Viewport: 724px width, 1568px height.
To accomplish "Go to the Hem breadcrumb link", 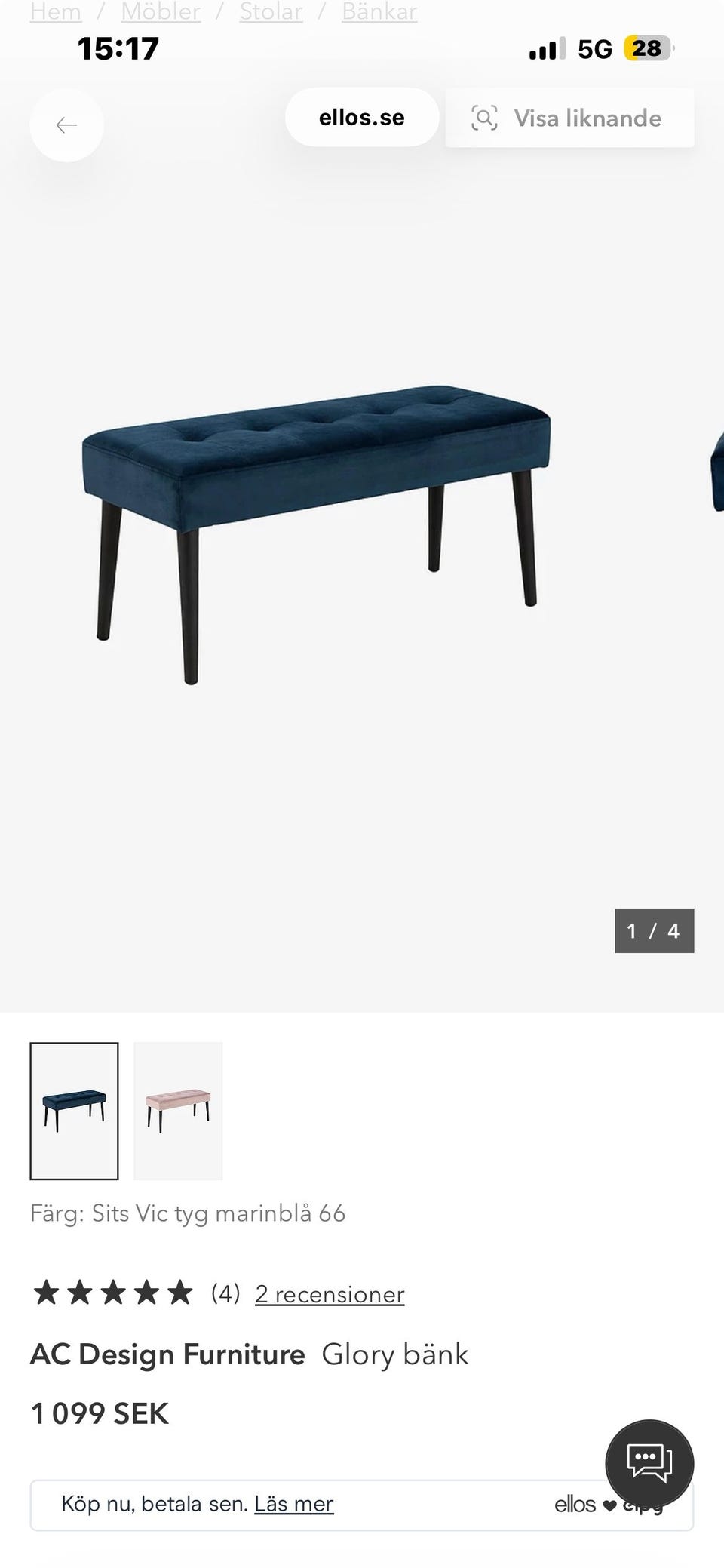I will (x=56, y=12).
